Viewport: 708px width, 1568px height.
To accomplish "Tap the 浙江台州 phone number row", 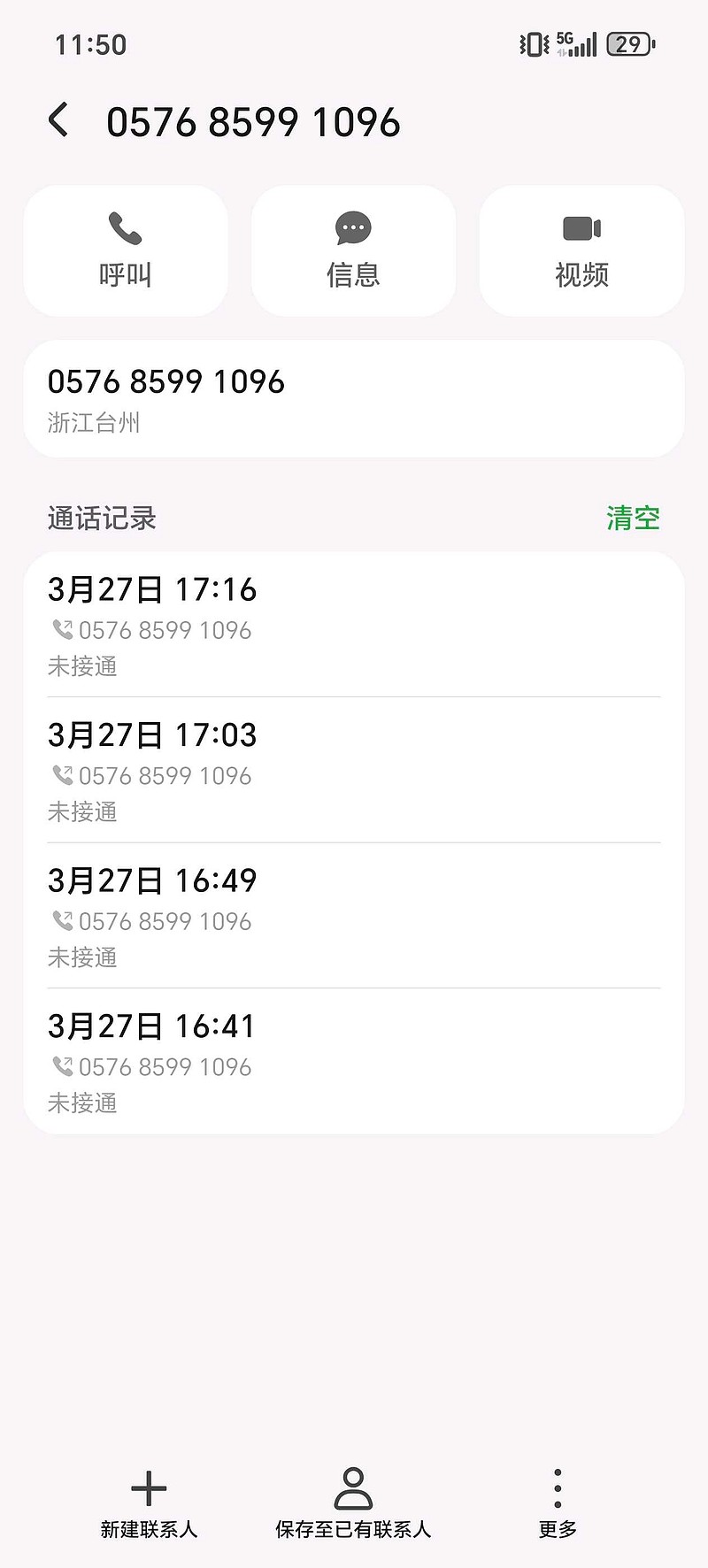I will point(353,399).
